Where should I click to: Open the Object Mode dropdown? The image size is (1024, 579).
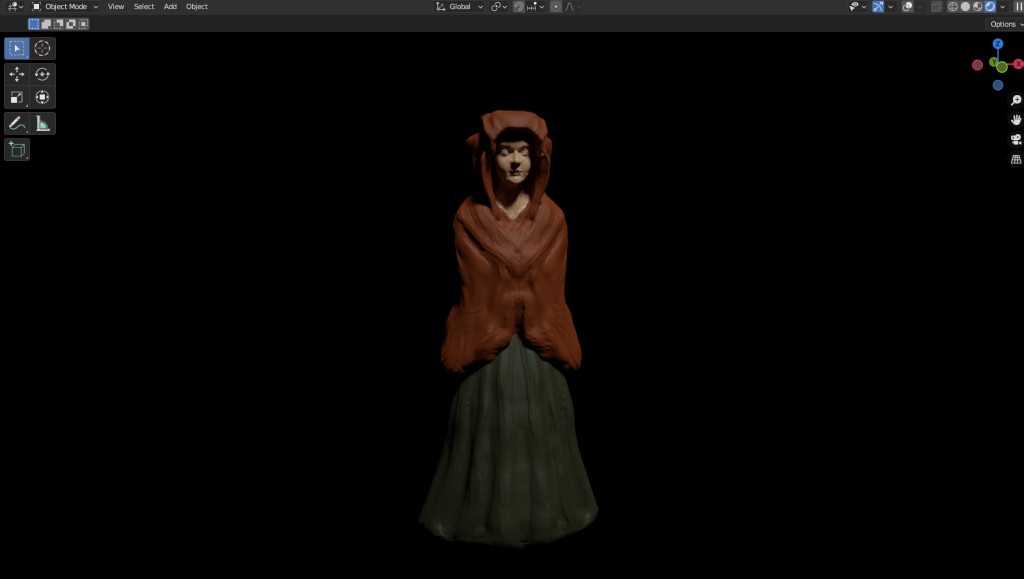[x=65, y=6]
